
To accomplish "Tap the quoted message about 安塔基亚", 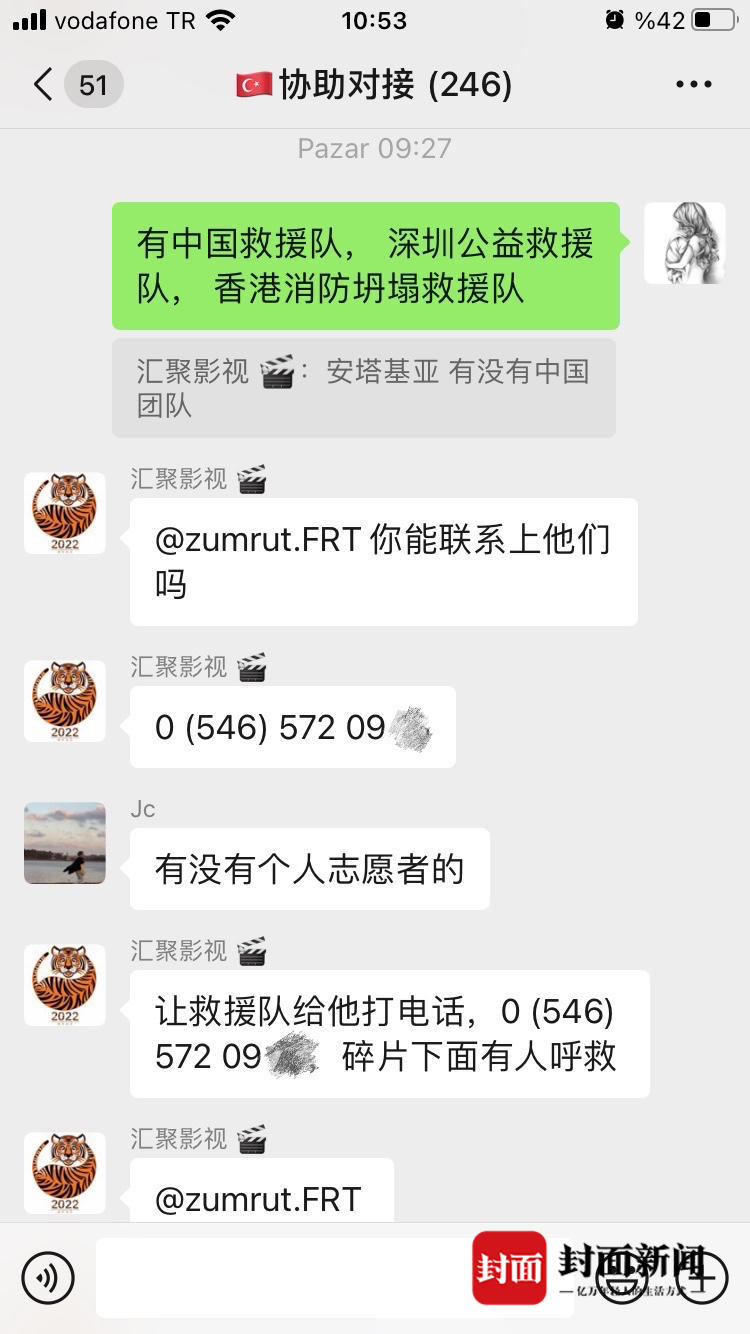I will [x=363, y=388].
